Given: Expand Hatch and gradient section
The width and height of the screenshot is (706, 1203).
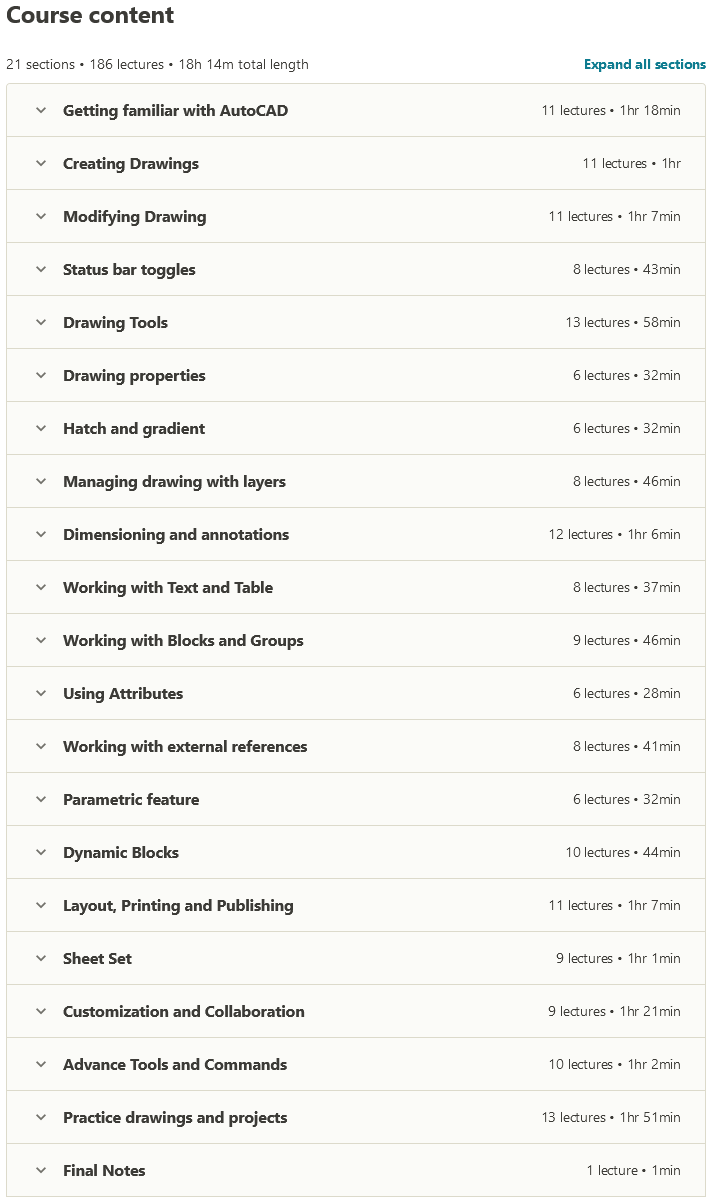Looking at the screenshot, I should (356, 428).
